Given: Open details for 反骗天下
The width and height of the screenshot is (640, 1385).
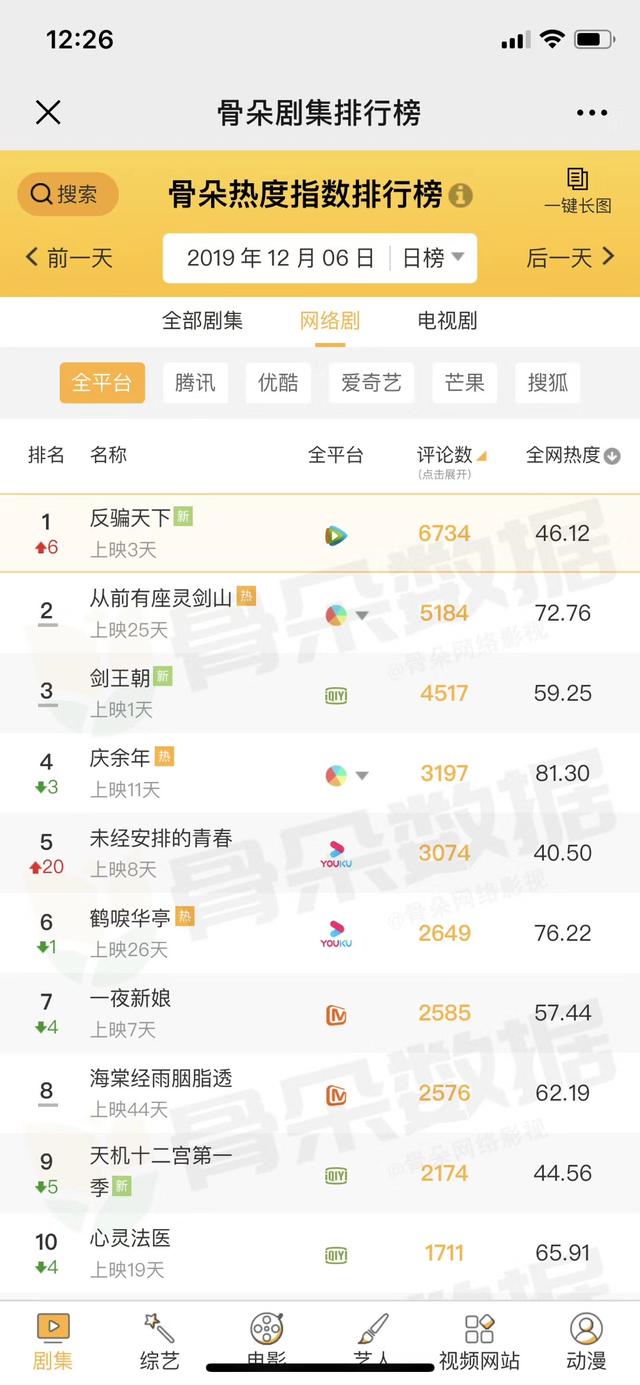Looking at the screenshot, I should pos(130,518).
